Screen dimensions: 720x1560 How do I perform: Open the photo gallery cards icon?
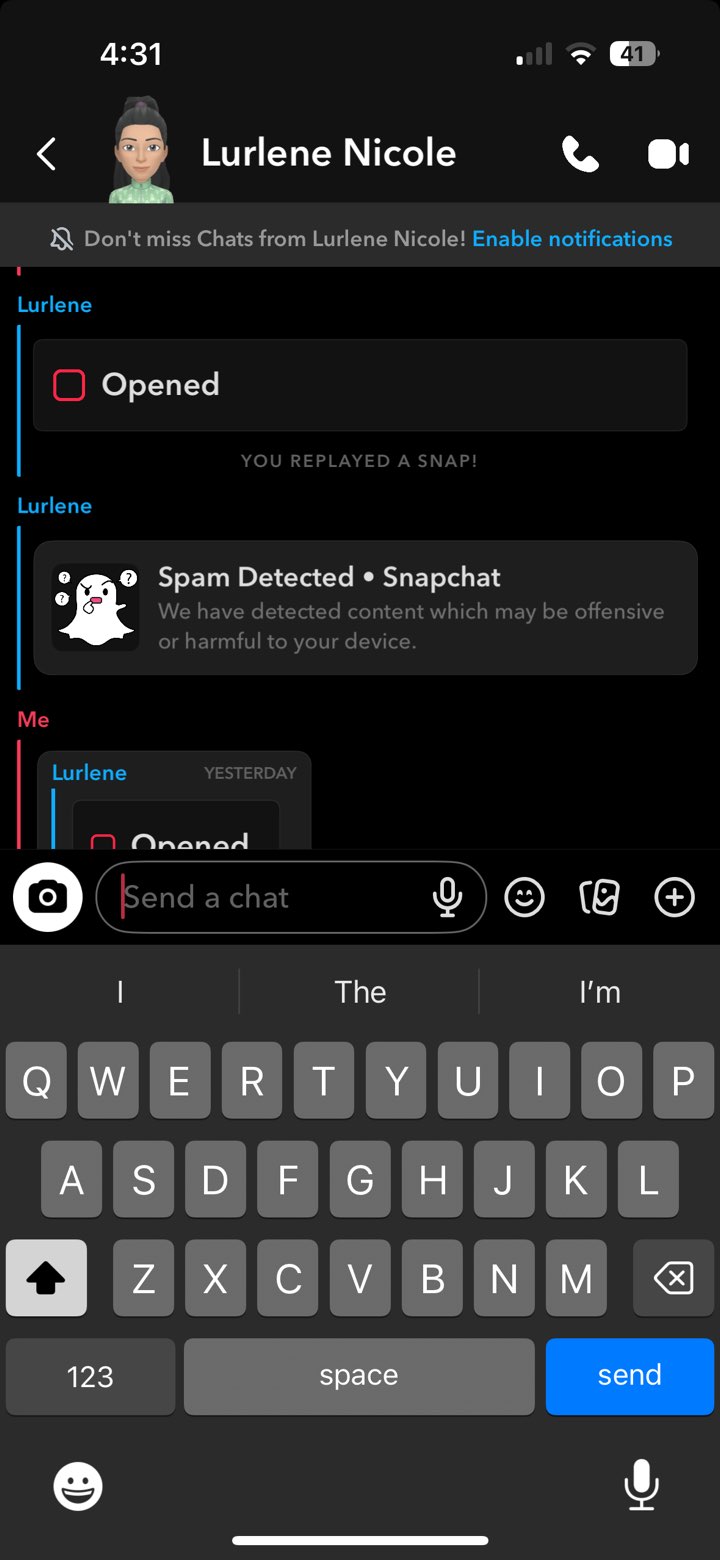coord(600,897)
